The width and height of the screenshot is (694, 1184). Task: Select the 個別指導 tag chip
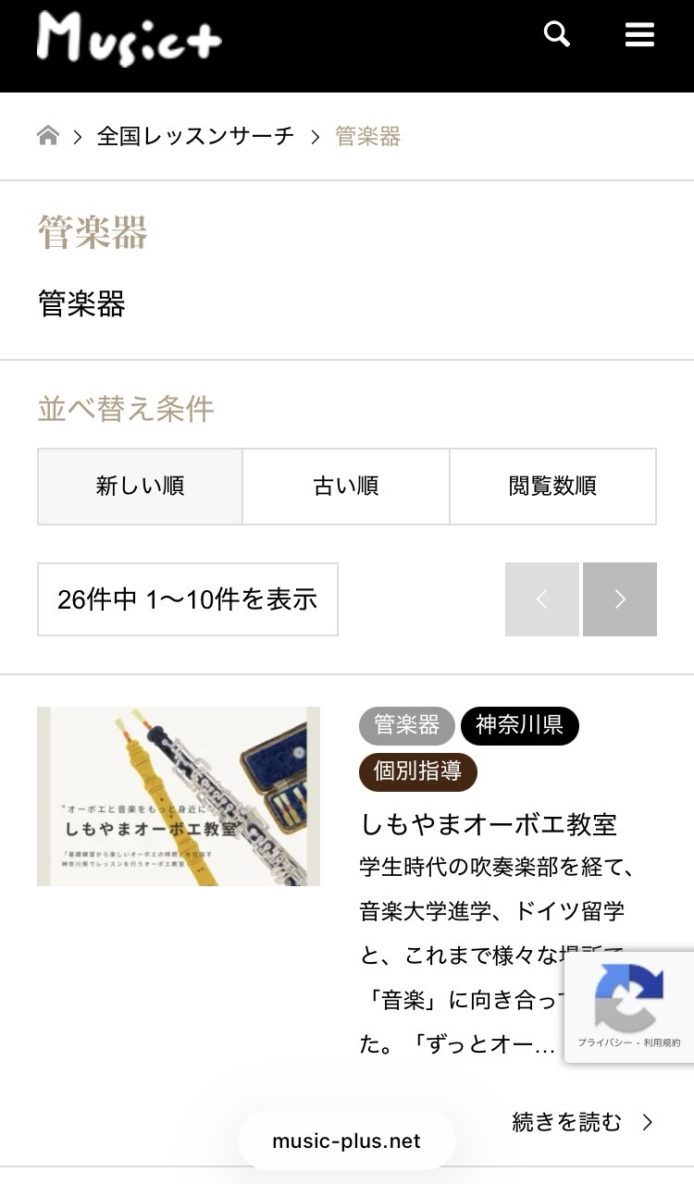coord(417,771)
